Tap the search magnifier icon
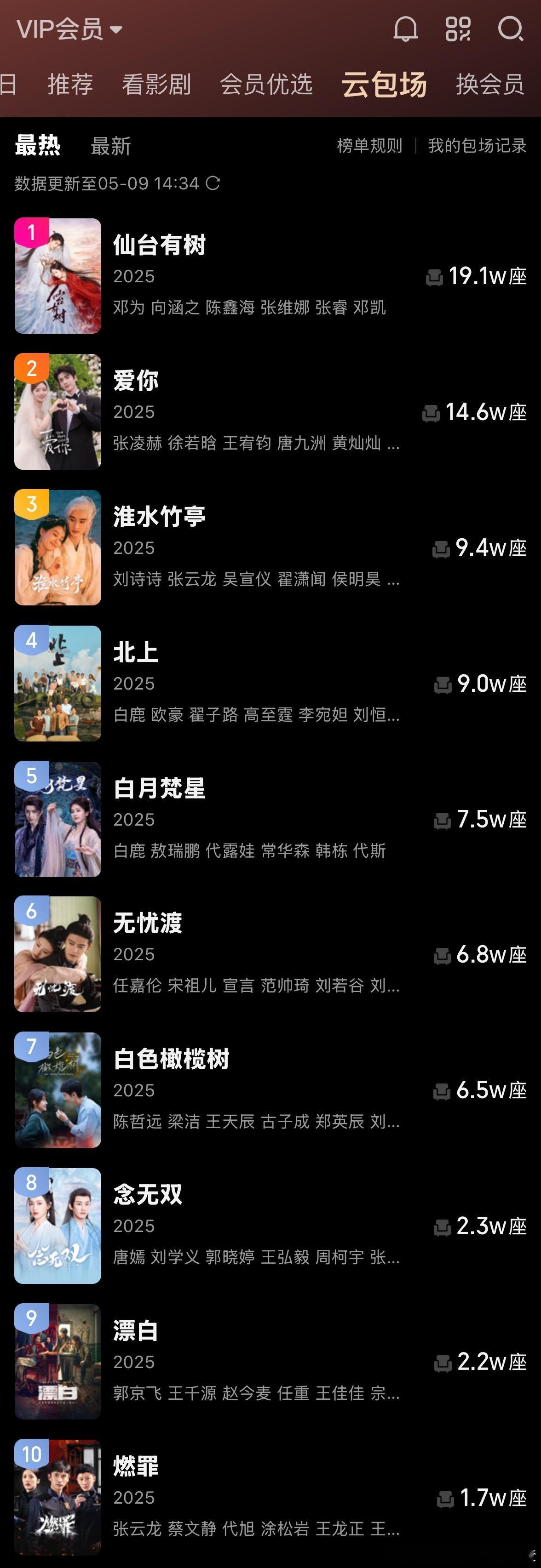Screen dimensions: 541x1568 (x=511, y=29)
